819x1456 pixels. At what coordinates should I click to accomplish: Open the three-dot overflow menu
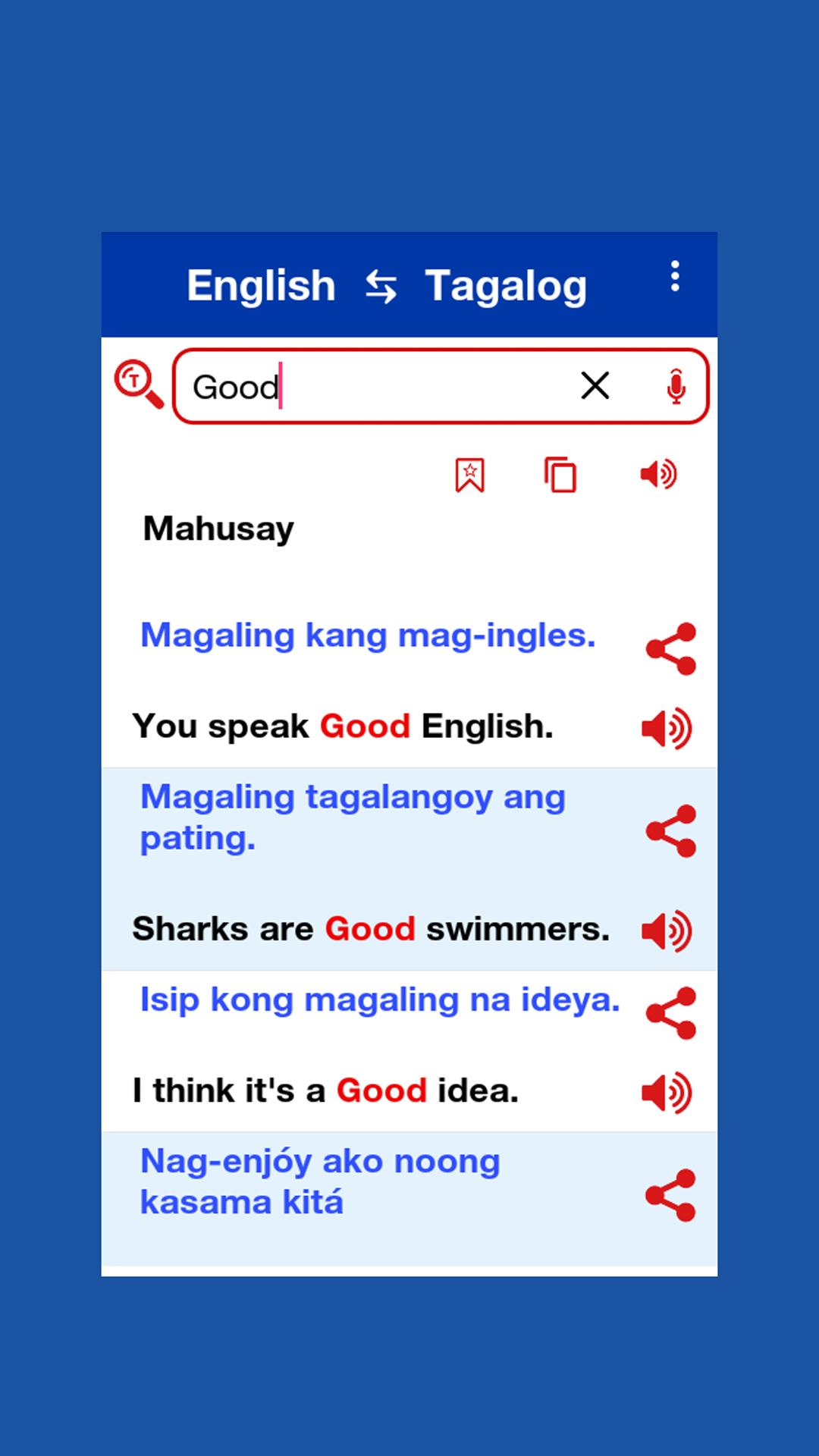click(674, 277)
